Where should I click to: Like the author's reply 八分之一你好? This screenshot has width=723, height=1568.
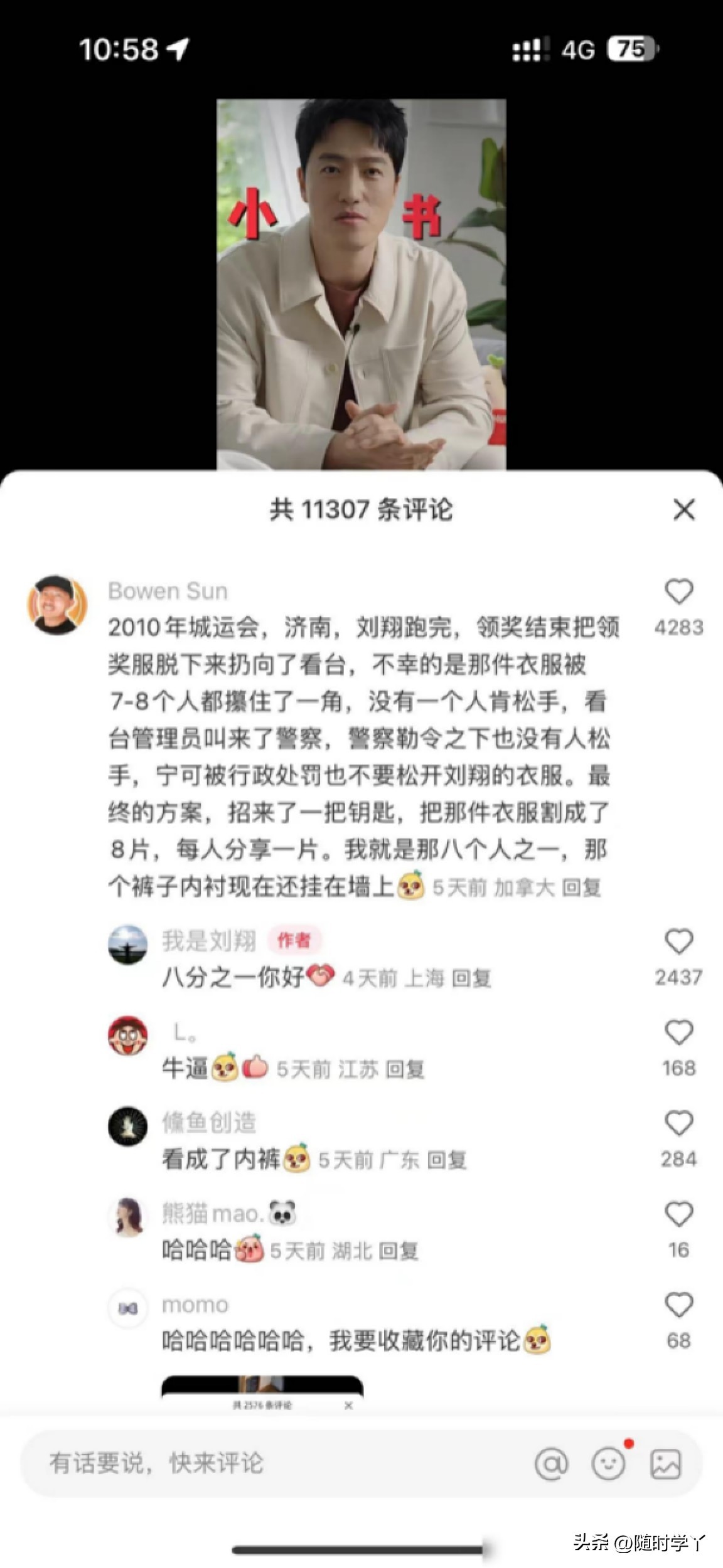678,941
